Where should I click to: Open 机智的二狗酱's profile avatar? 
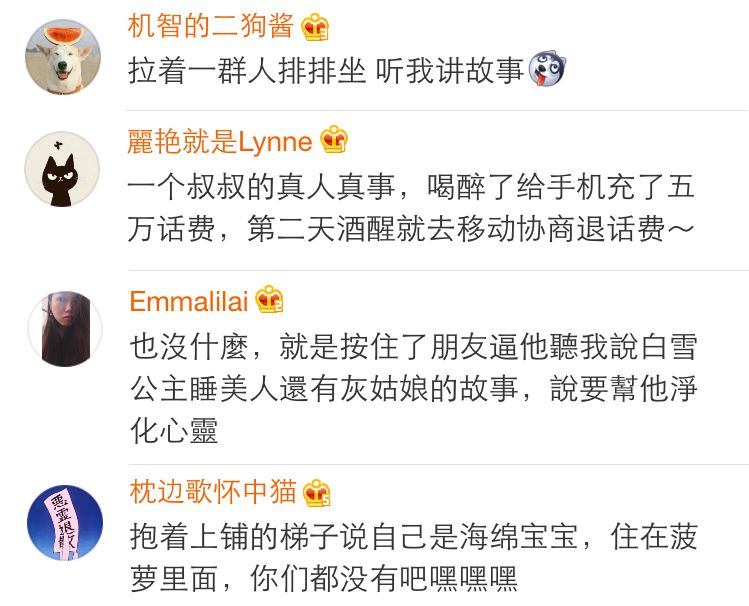63,56
